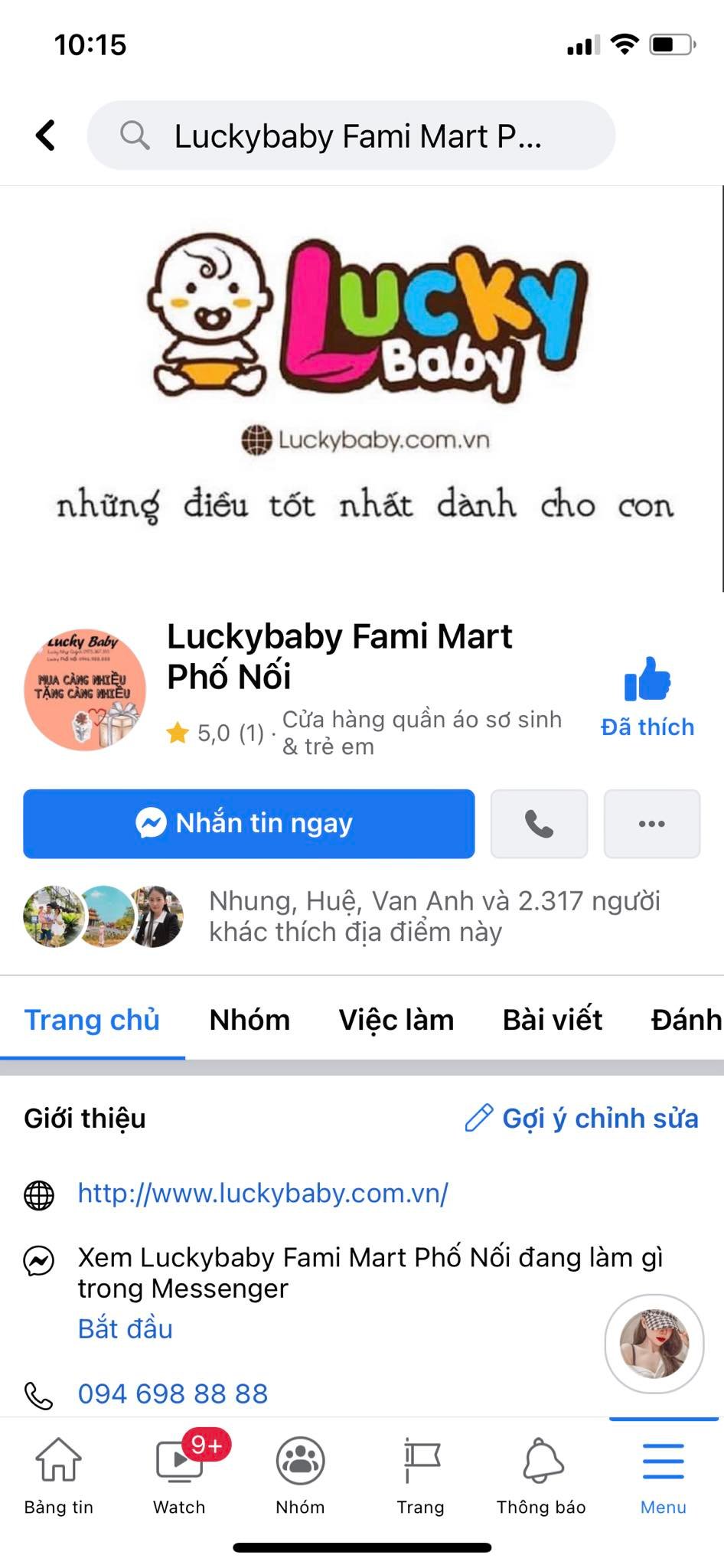Open the luckybaby.com.vn website link
This screenshot has height=1568, width=724.
coord(263,1192)
